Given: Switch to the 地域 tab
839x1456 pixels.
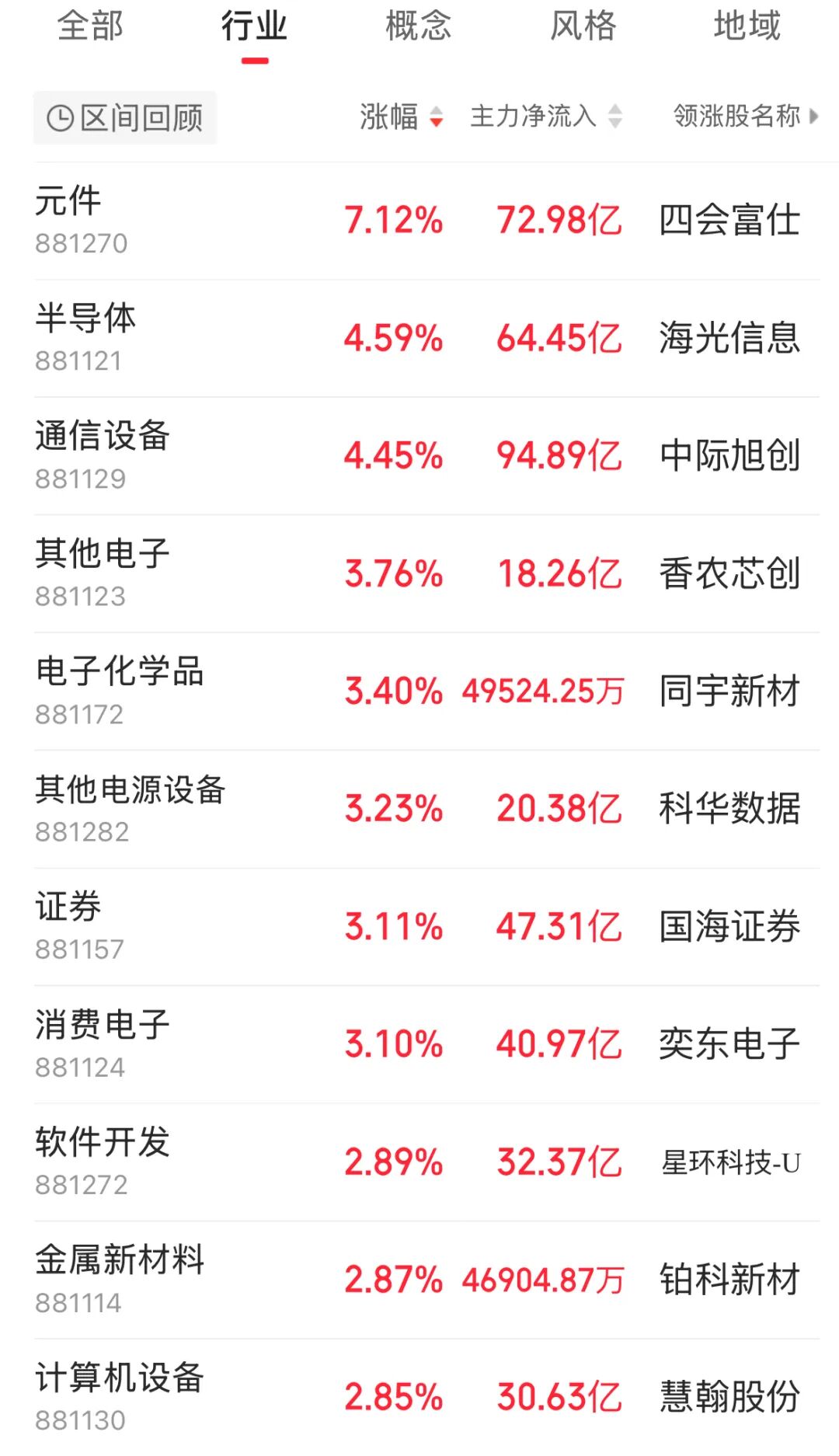Looking at the screenshot, I should point(747,26).
